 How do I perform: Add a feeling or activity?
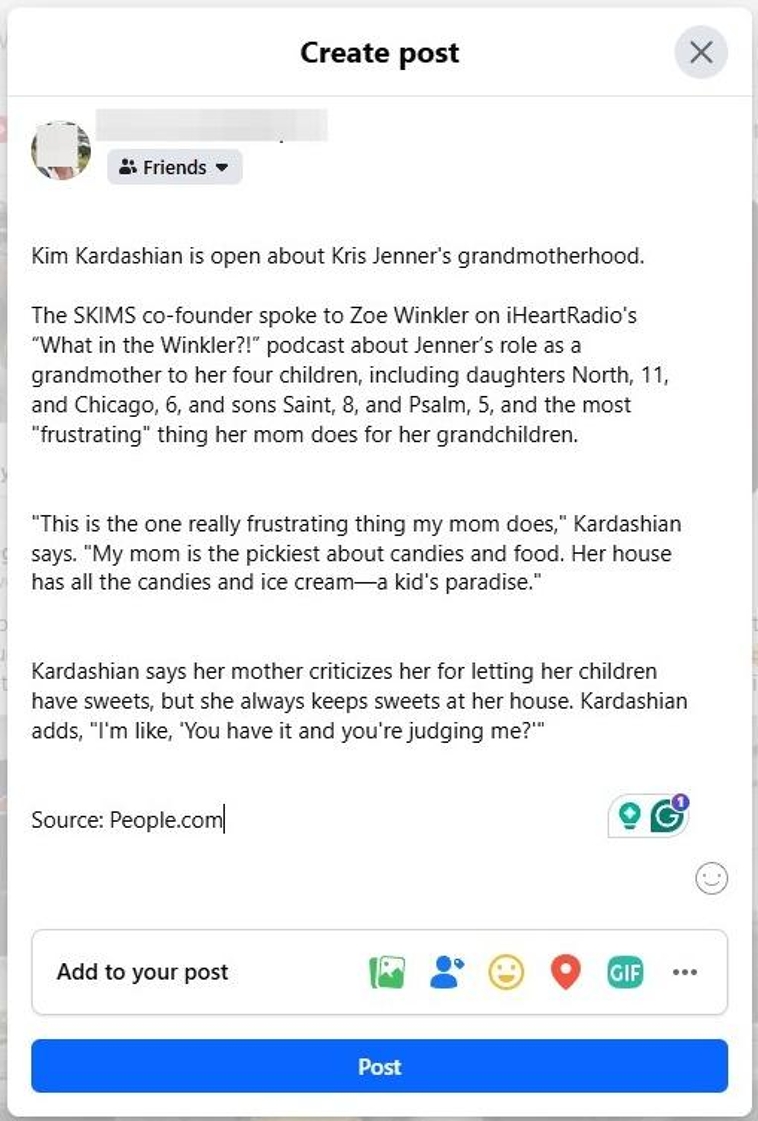click(506, 972)
